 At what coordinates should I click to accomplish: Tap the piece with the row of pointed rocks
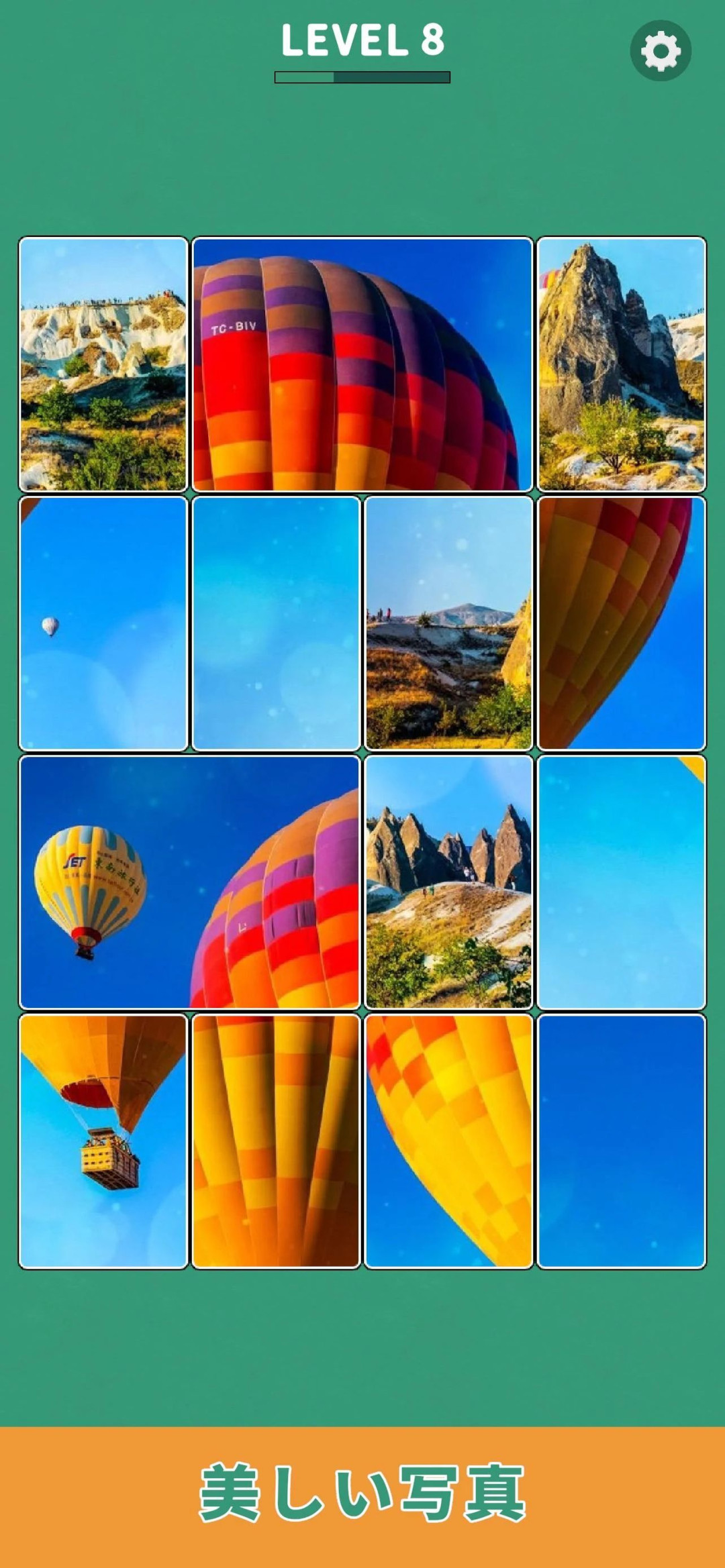(x=448, y=882)
